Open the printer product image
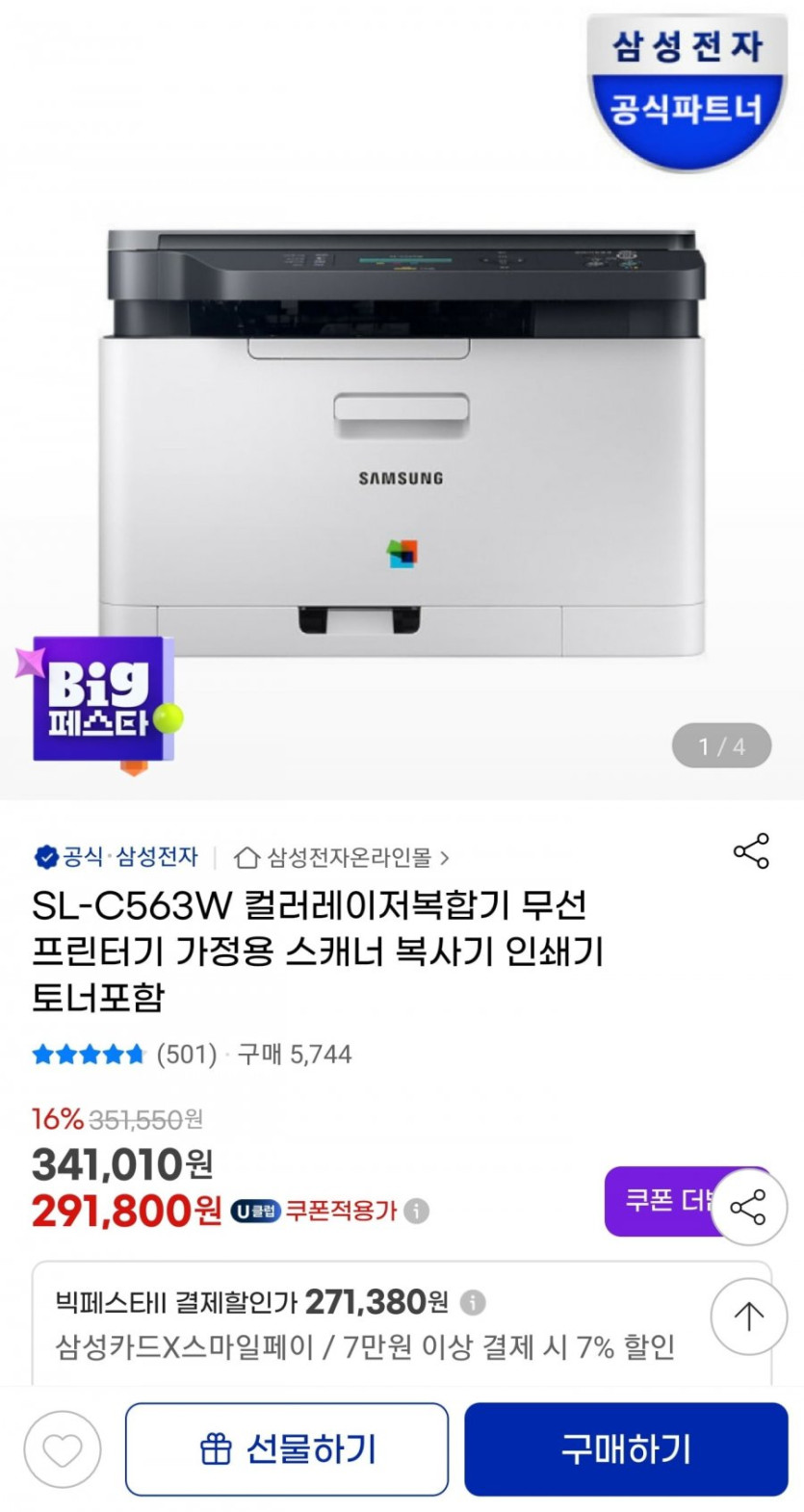The height and width of the screenshot is (1512, 804). pos(402,443)
